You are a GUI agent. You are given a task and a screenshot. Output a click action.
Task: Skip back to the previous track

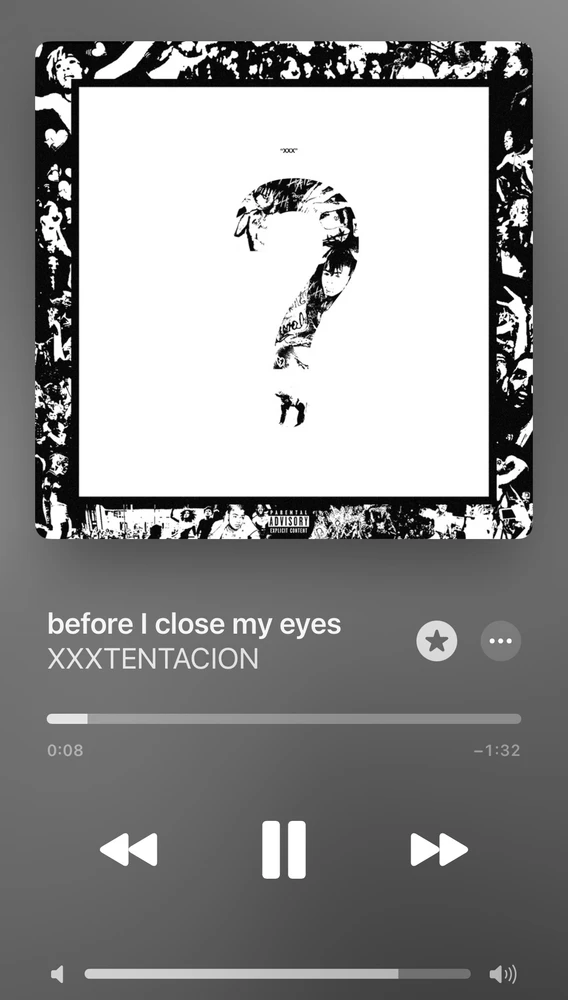129,849
